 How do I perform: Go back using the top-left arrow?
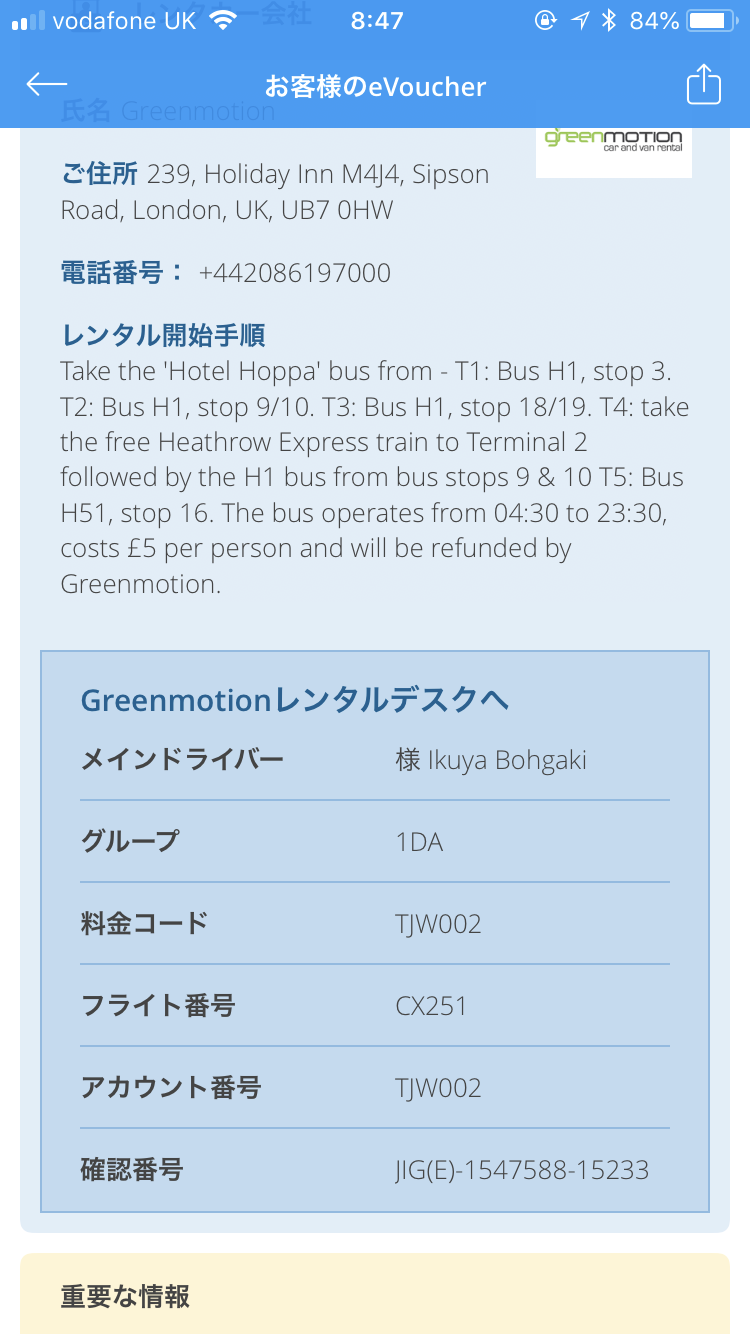tap(46, 85)
